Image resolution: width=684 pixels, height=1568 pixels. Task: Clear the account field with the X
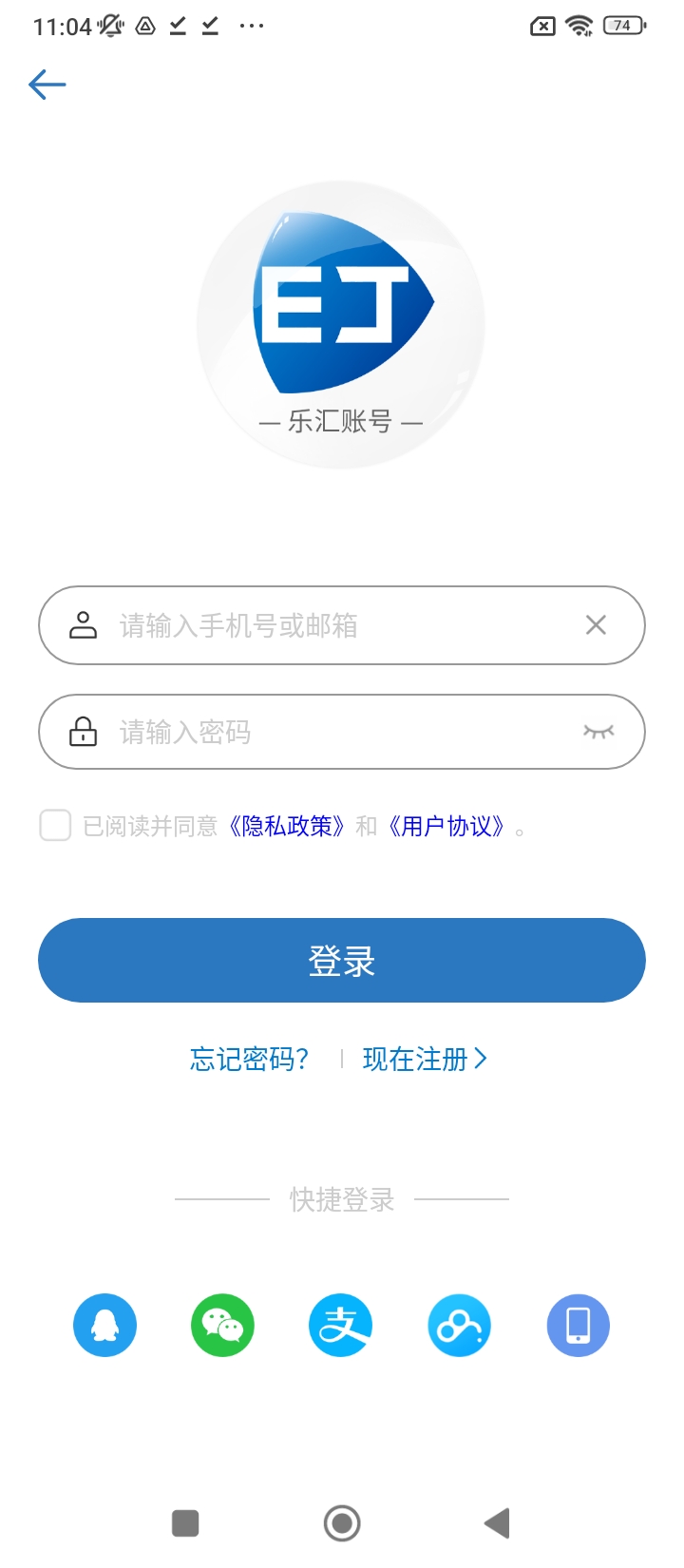596,624
